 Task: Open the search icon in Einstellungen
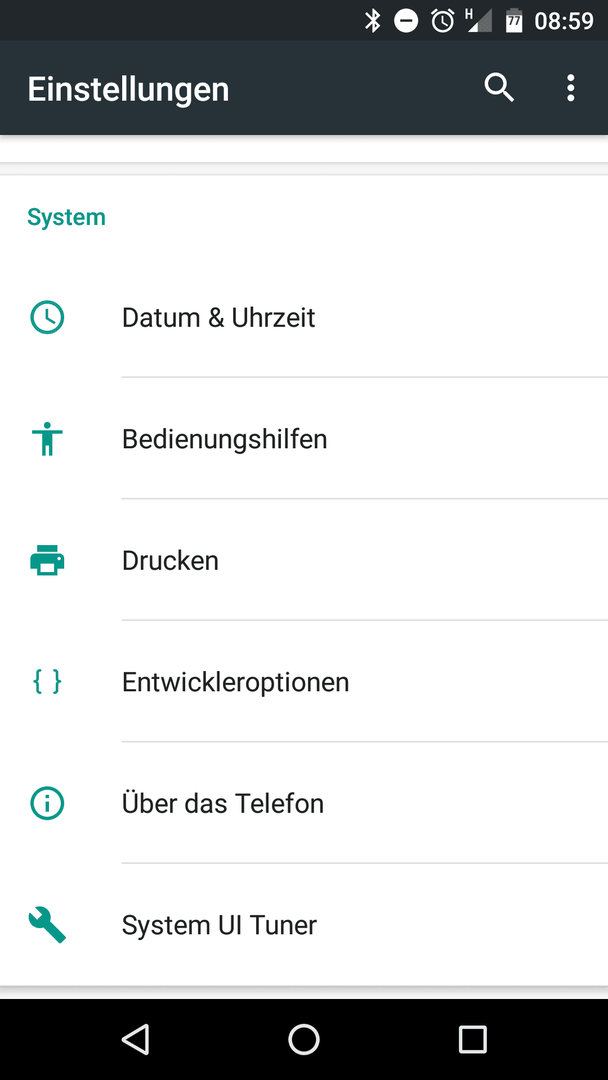(x=499, y=88)
